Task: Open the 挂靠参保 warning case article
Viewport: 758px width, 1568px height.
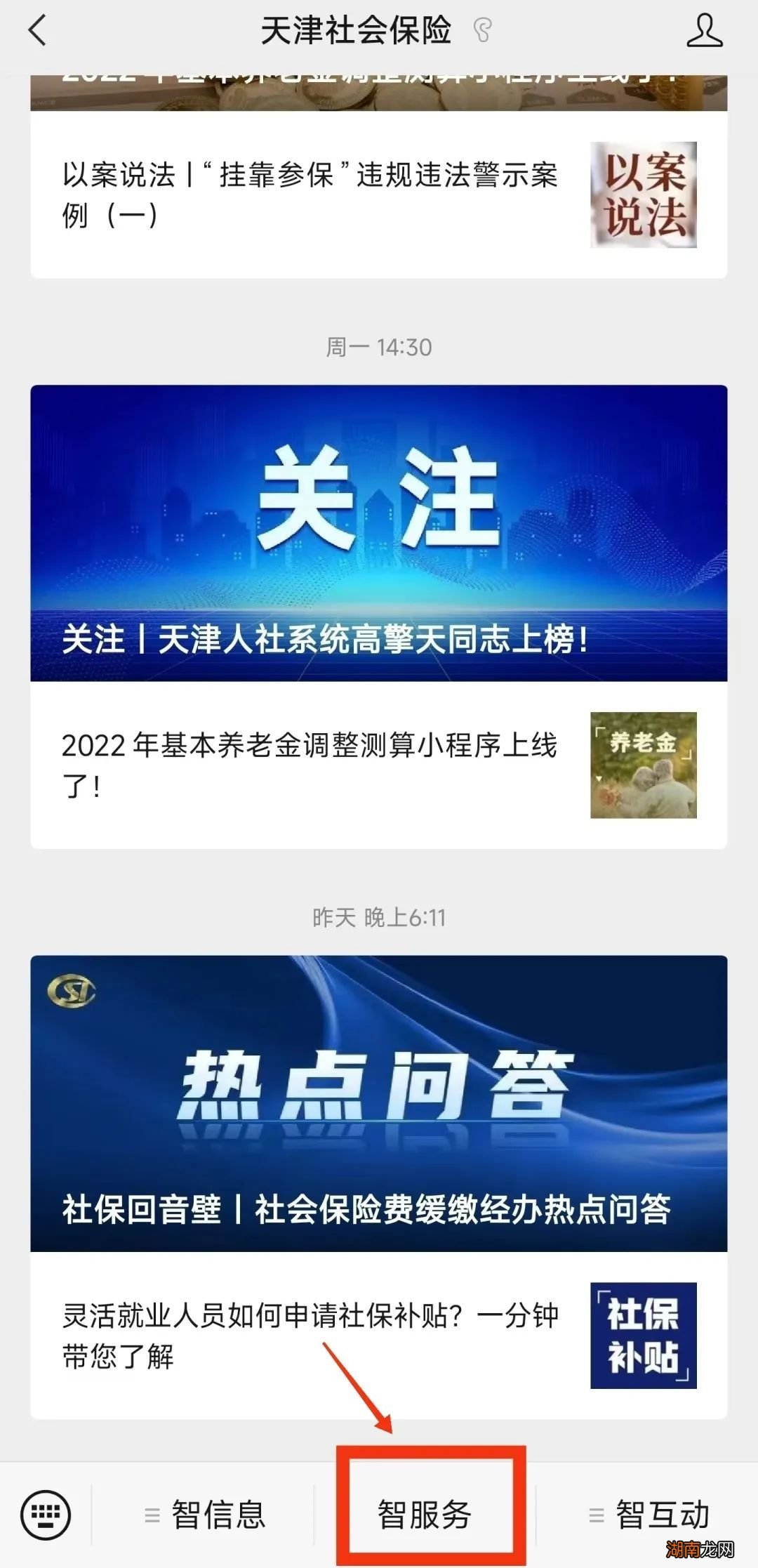Action: [309, 193]
